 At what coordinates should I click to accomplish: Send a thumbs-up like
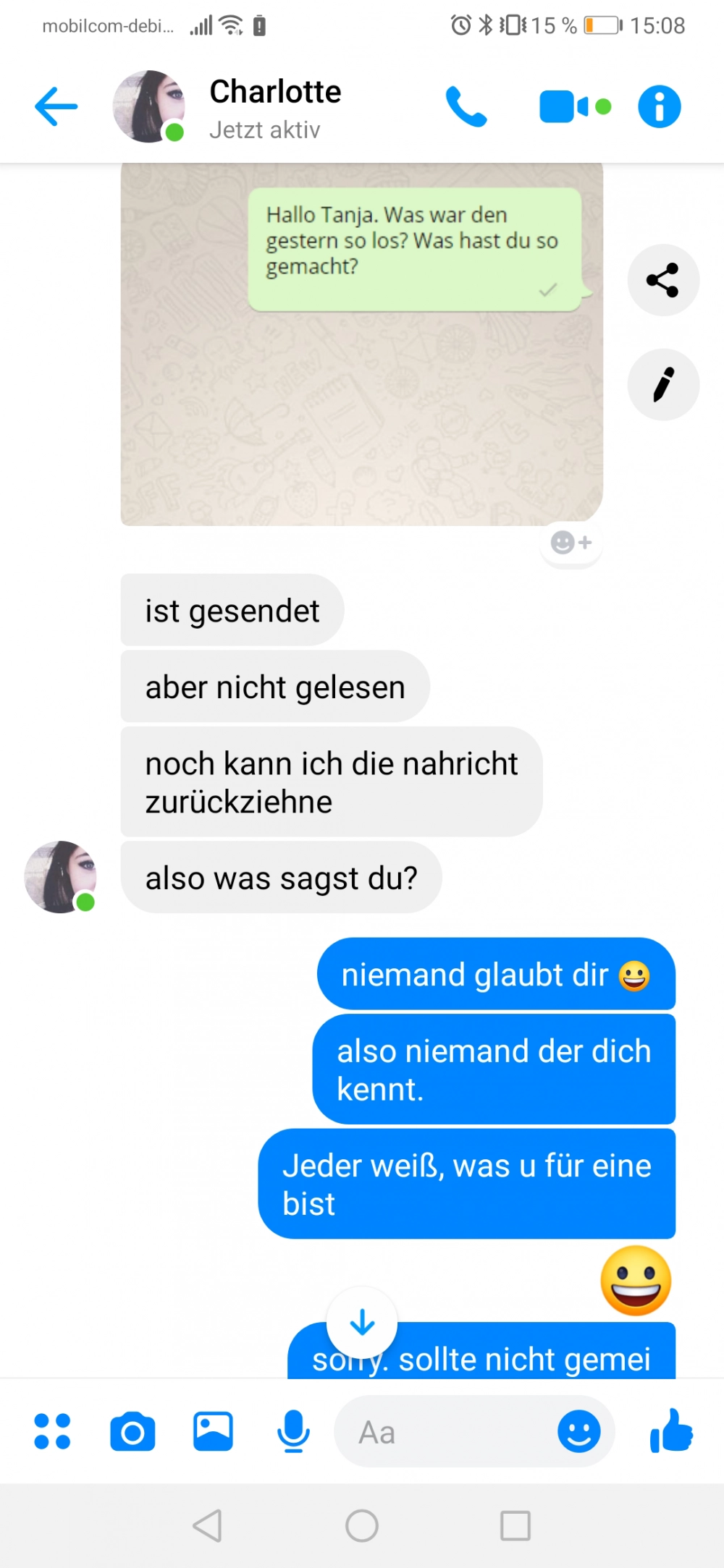pyautogui.click(x=671, y=1431)
